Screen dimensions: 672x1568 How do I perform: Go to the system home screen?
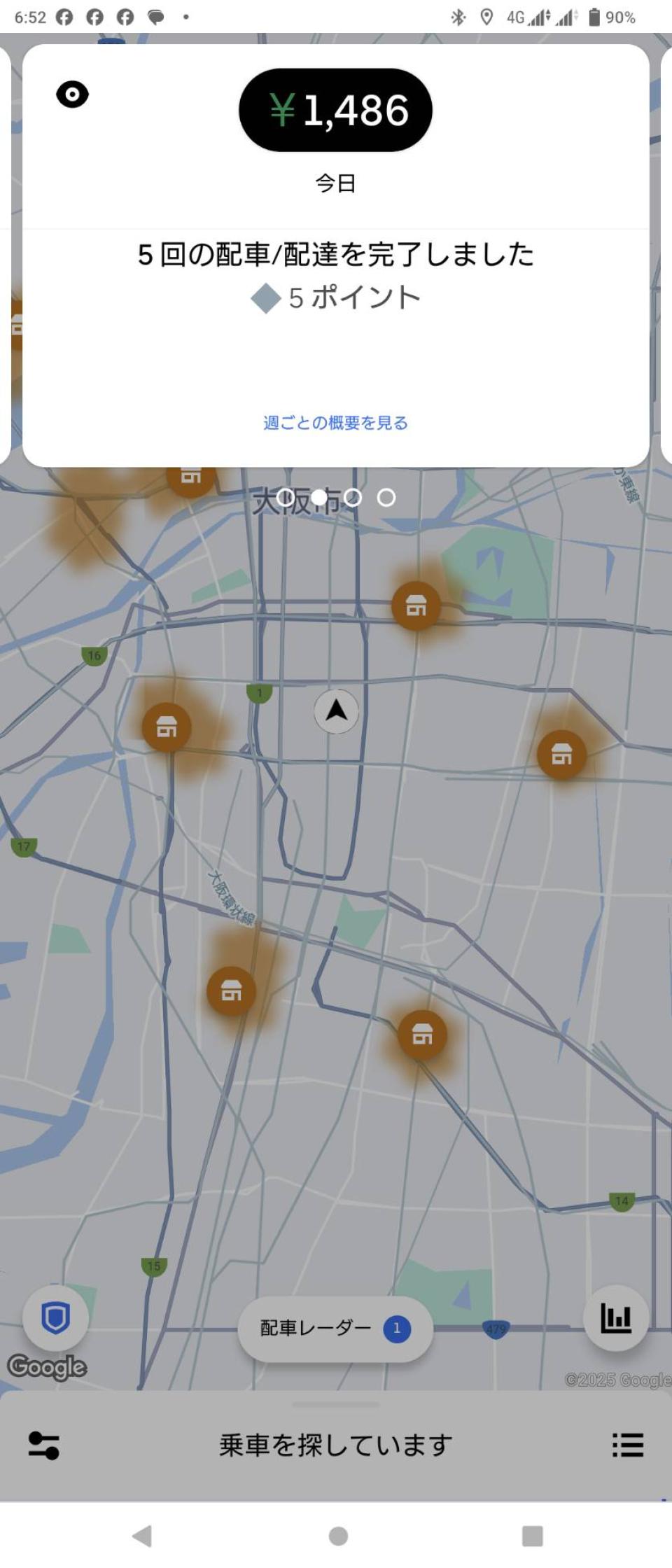point(338,1536)
